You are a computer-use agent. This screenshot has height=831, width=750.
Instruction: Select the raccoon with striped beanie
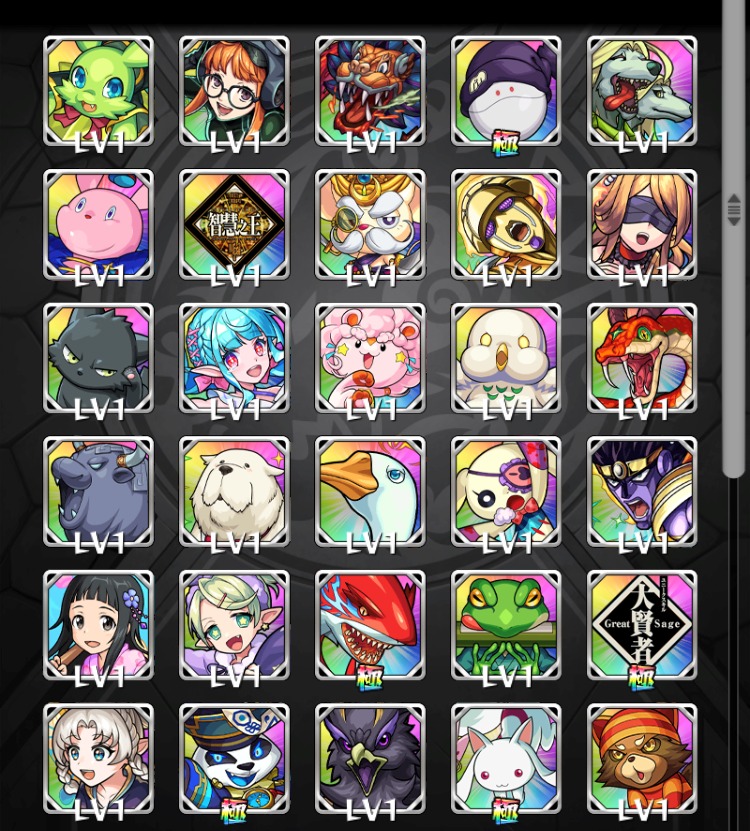pyautogui.click(x=642, y=758)
